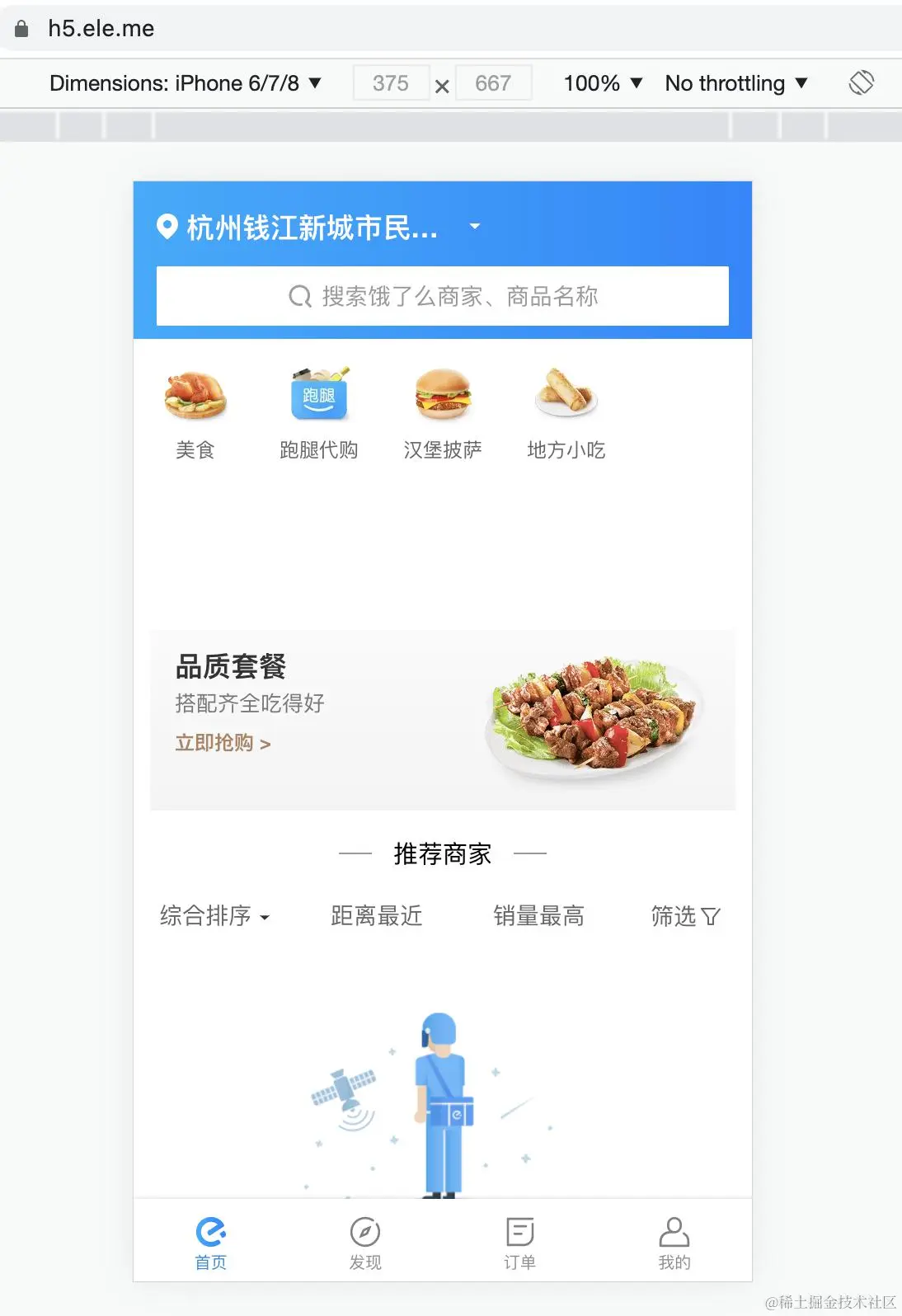Go to the 发现 tab

pos(365,1243)
